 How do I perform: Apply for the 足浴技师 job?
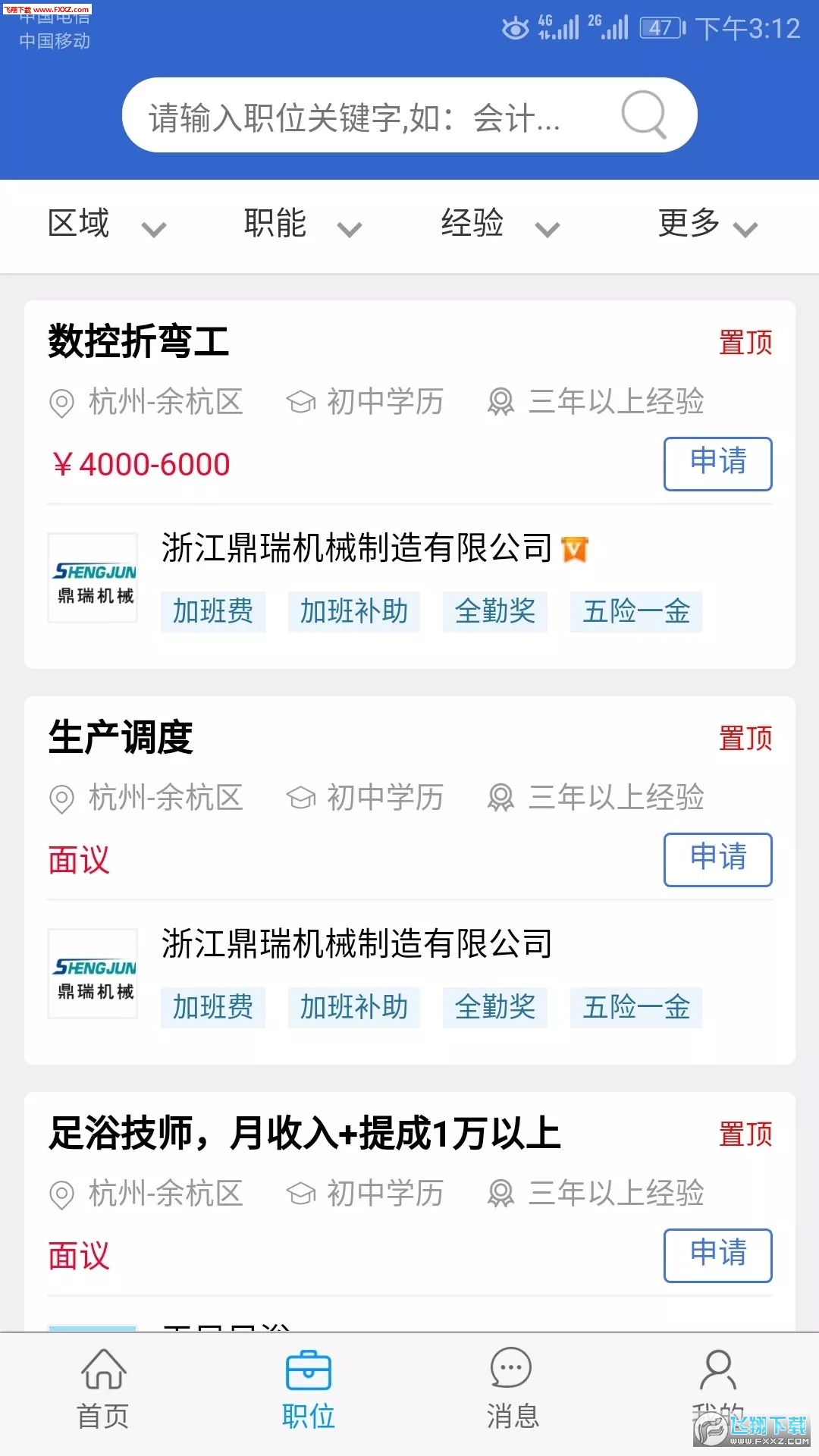pyautogui.click(x=717, y=1255)
